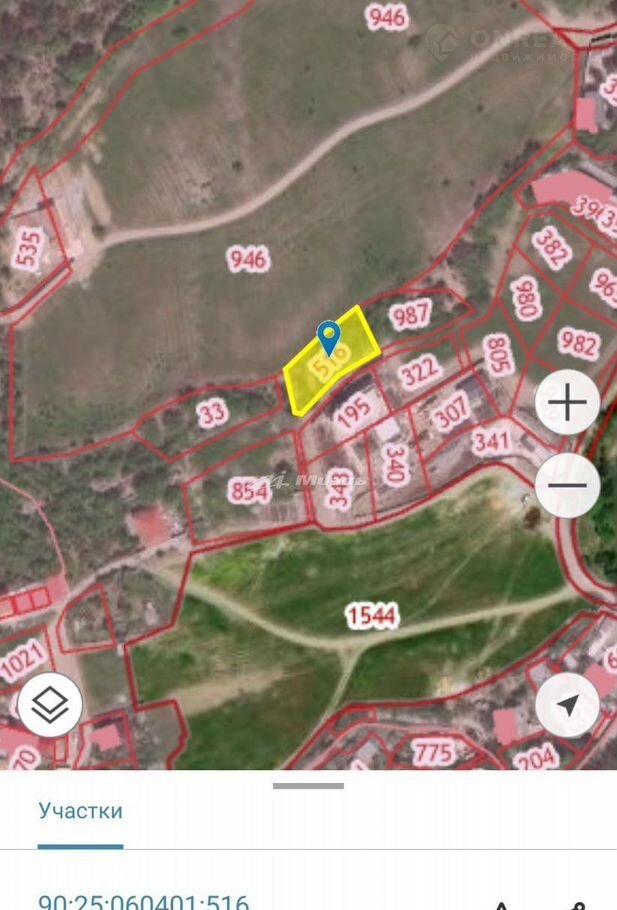Open the map layers selector
617x910 pixels.
50,706
